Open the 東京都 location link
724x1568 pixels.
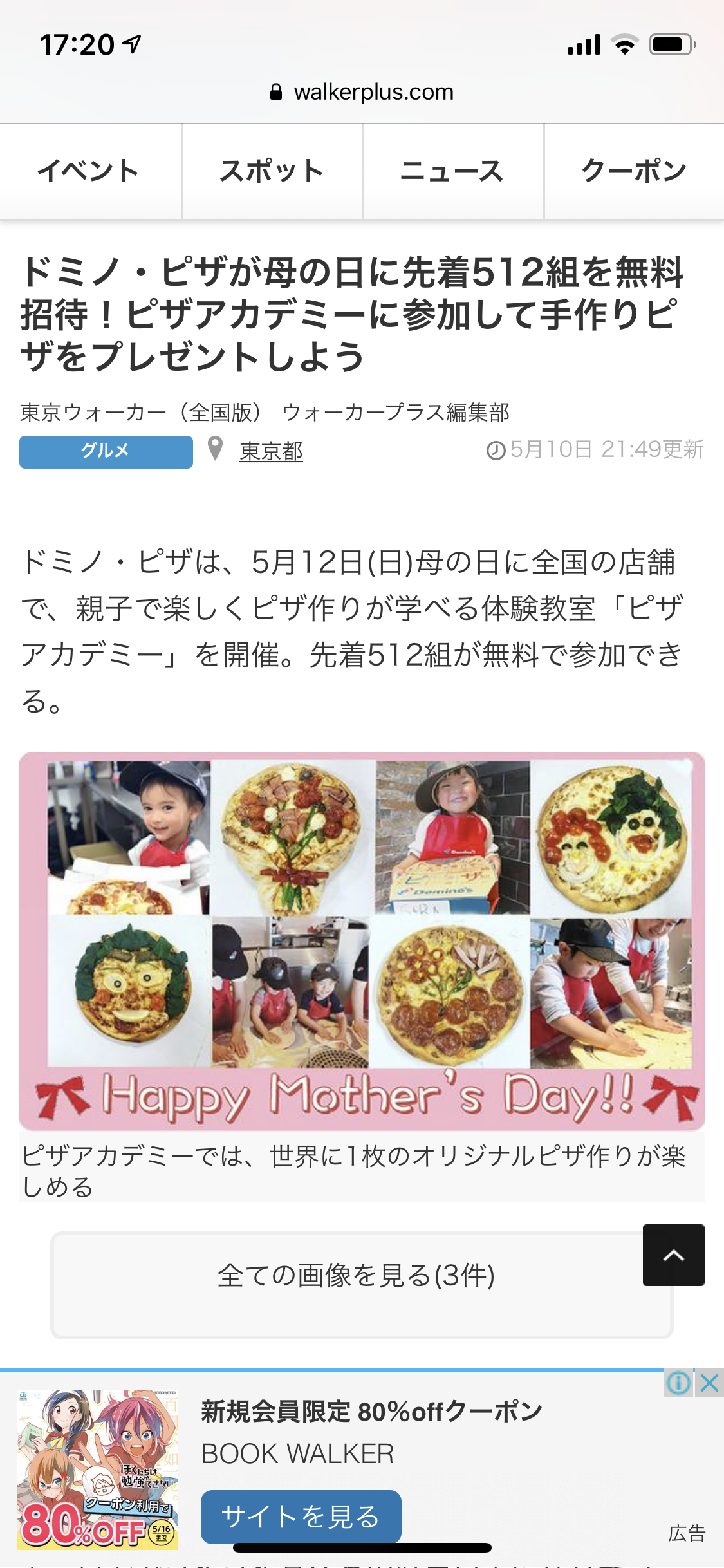click(271, 451)
